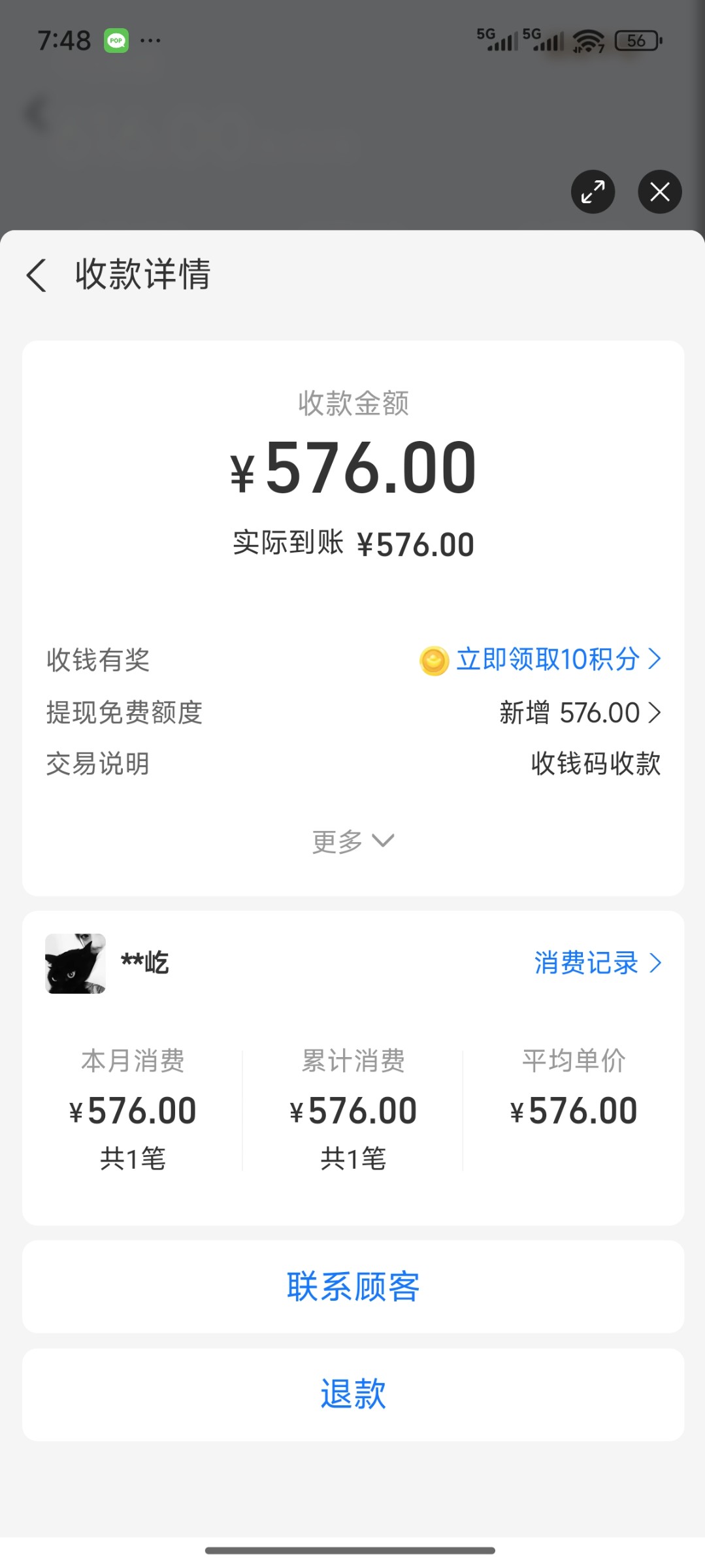The image size is (705, 1568).
Task: Tap the POP notification icon in status bar
Action: (x=115, y=40)
